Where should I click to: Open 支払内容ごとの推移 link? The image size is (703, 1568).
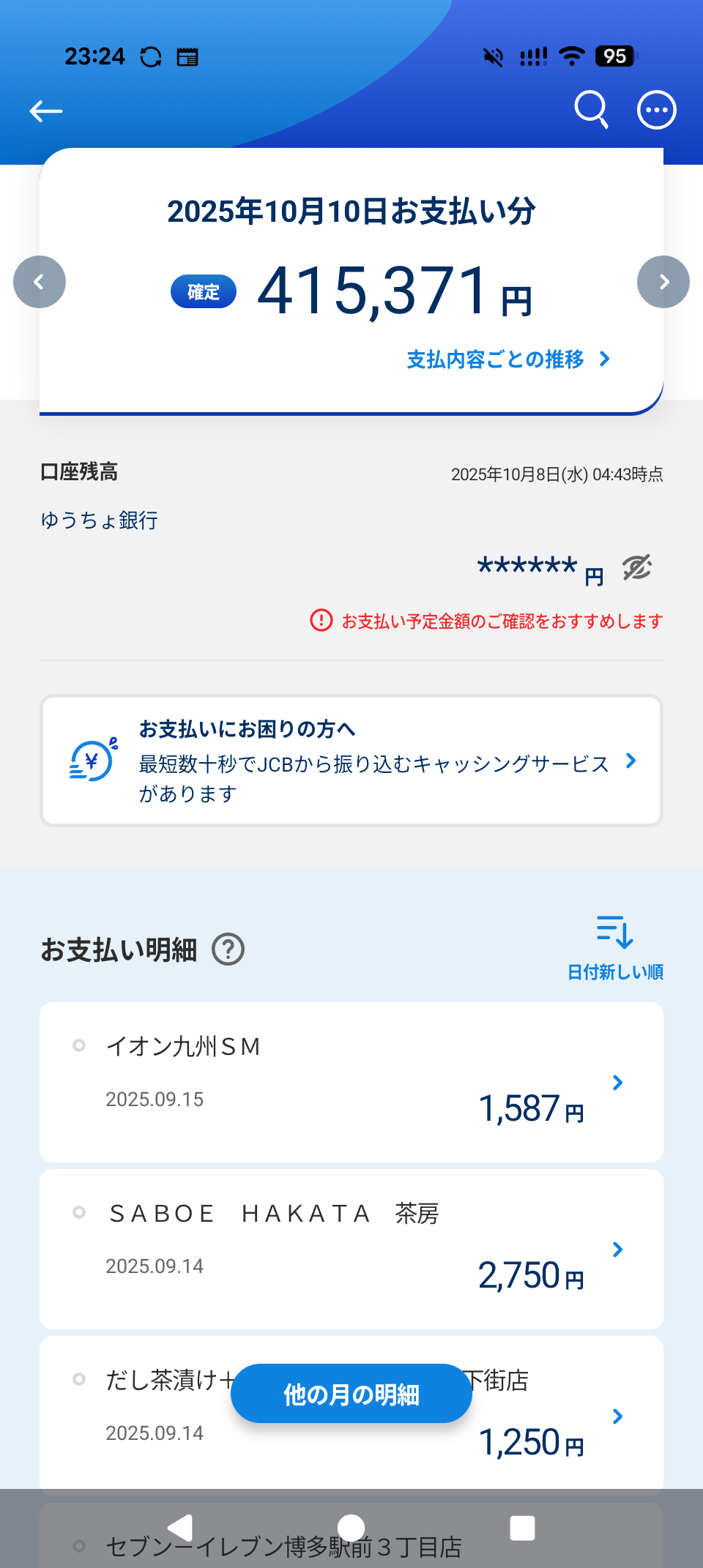point(508,359)
